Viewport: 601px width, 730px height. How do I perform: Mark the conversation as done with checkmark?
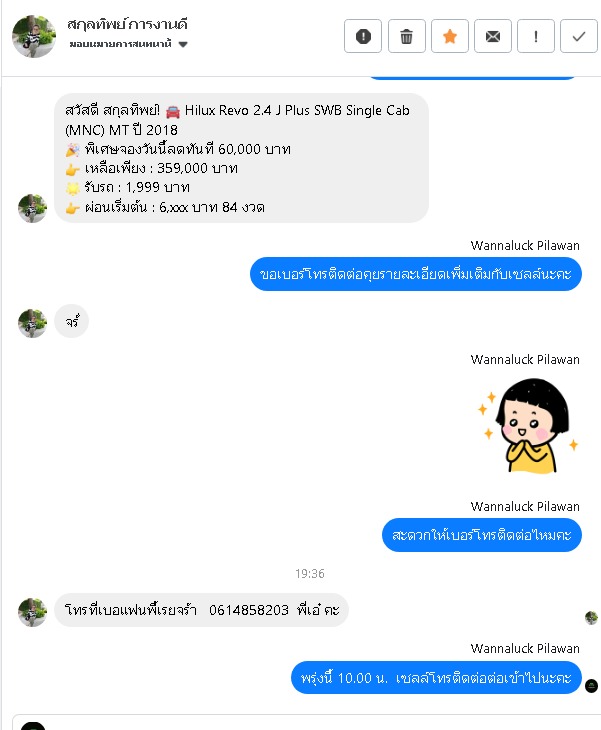tap(579, 36)
